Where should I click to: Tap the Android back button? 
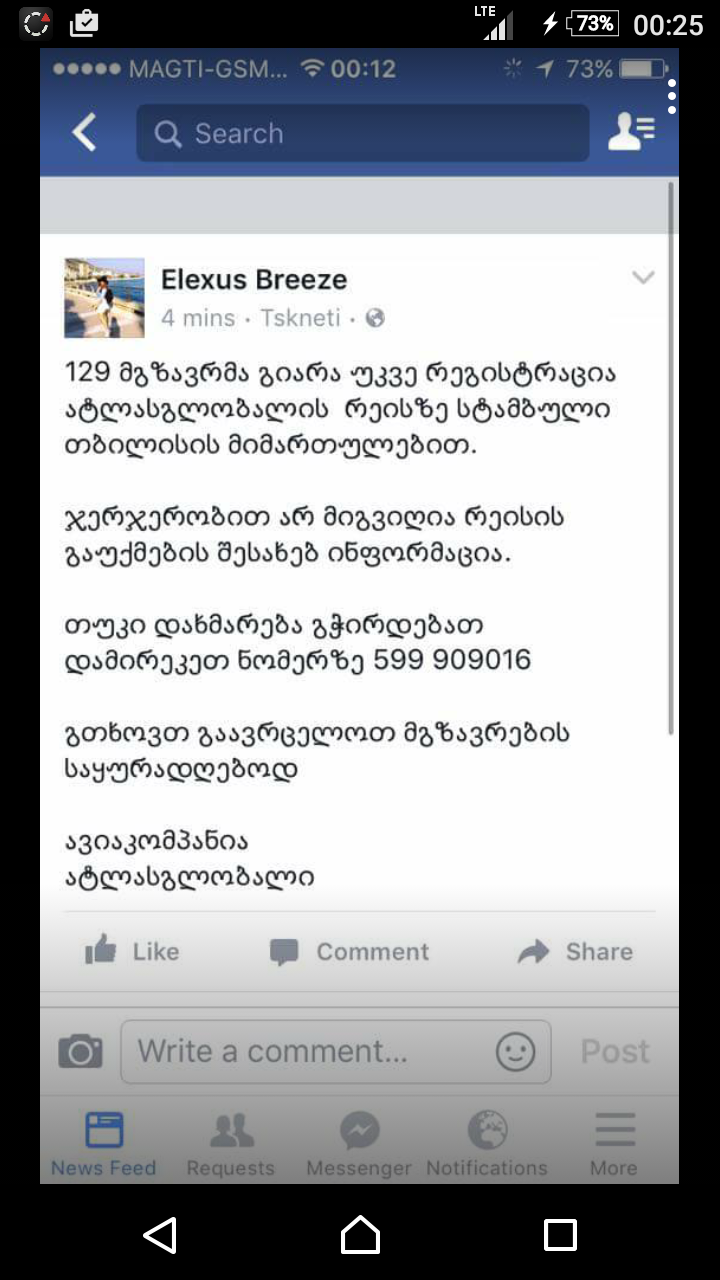click(160, 1235)
